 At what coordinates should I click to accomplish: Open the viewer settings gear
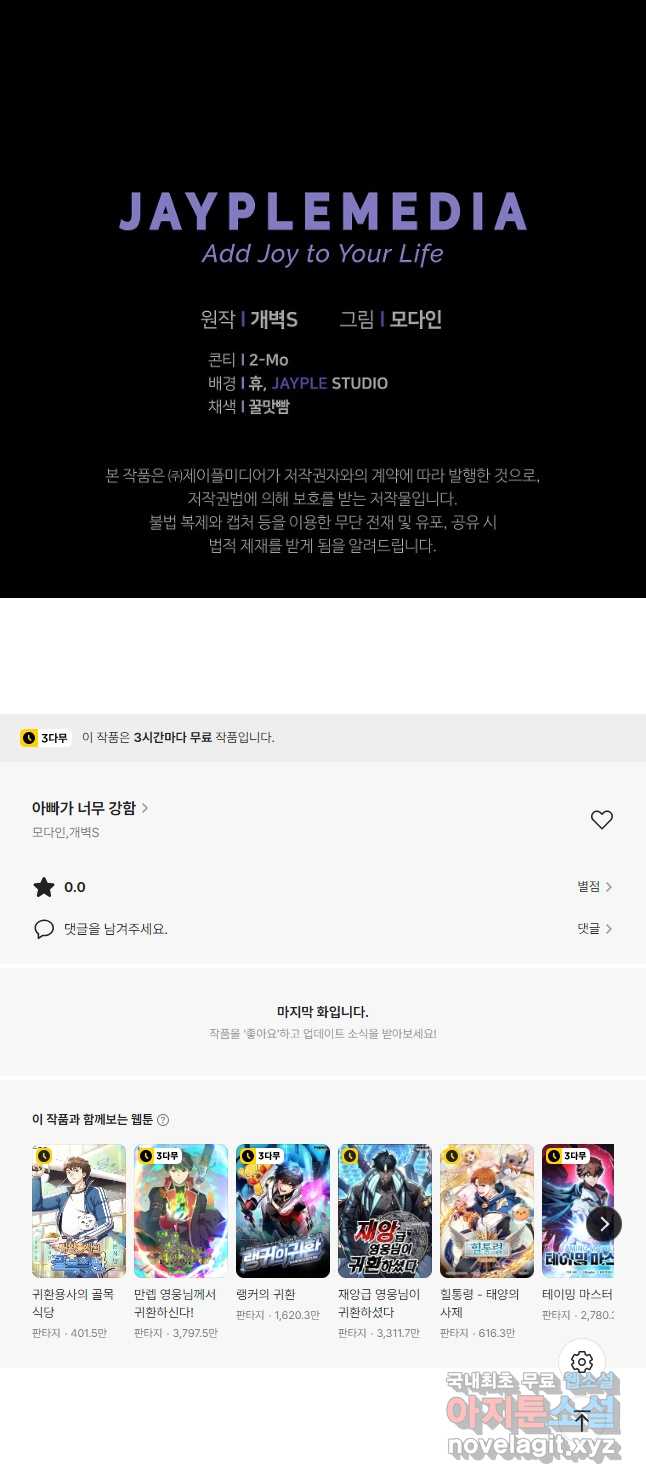pos(582,1362)
